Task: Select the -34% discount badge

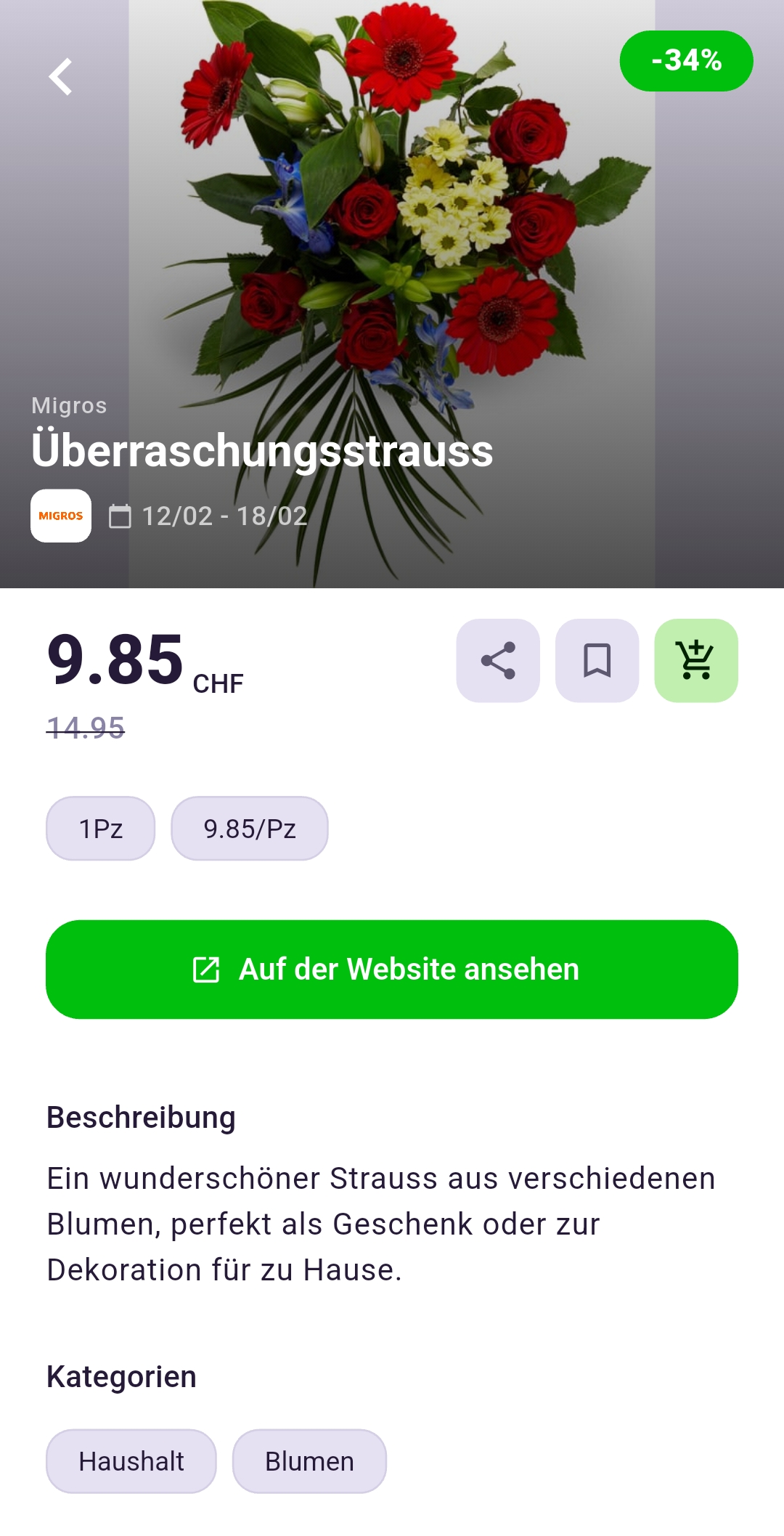Action: 686,62
